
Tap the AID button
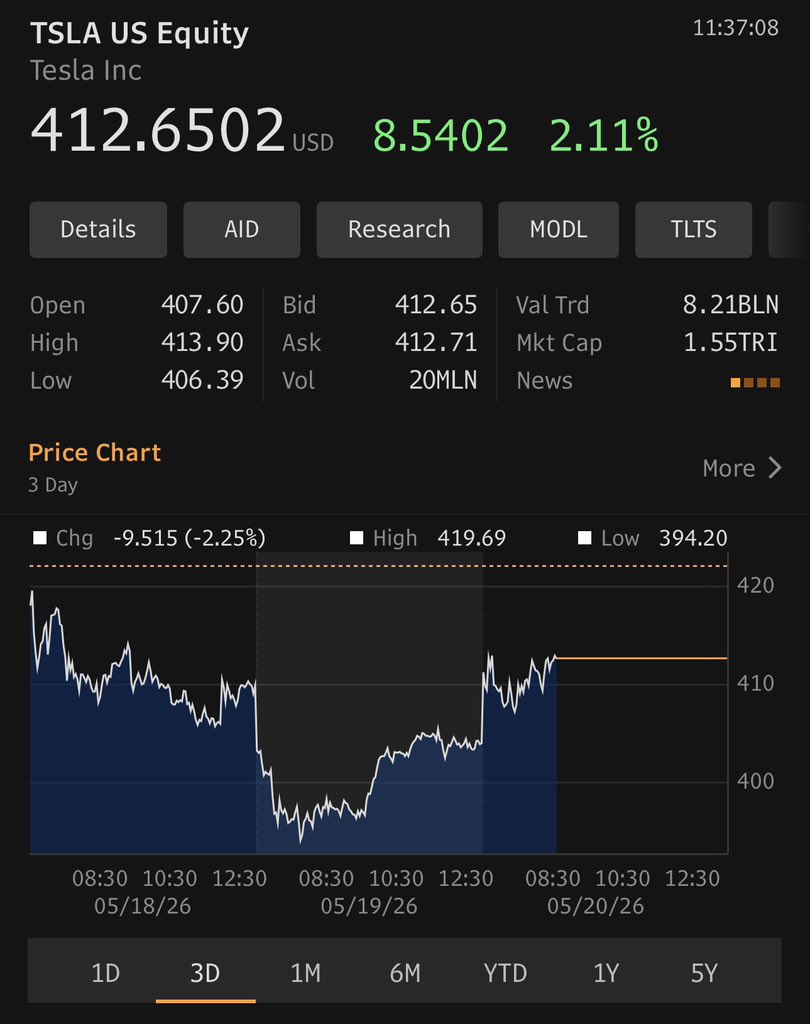point(242,229)
